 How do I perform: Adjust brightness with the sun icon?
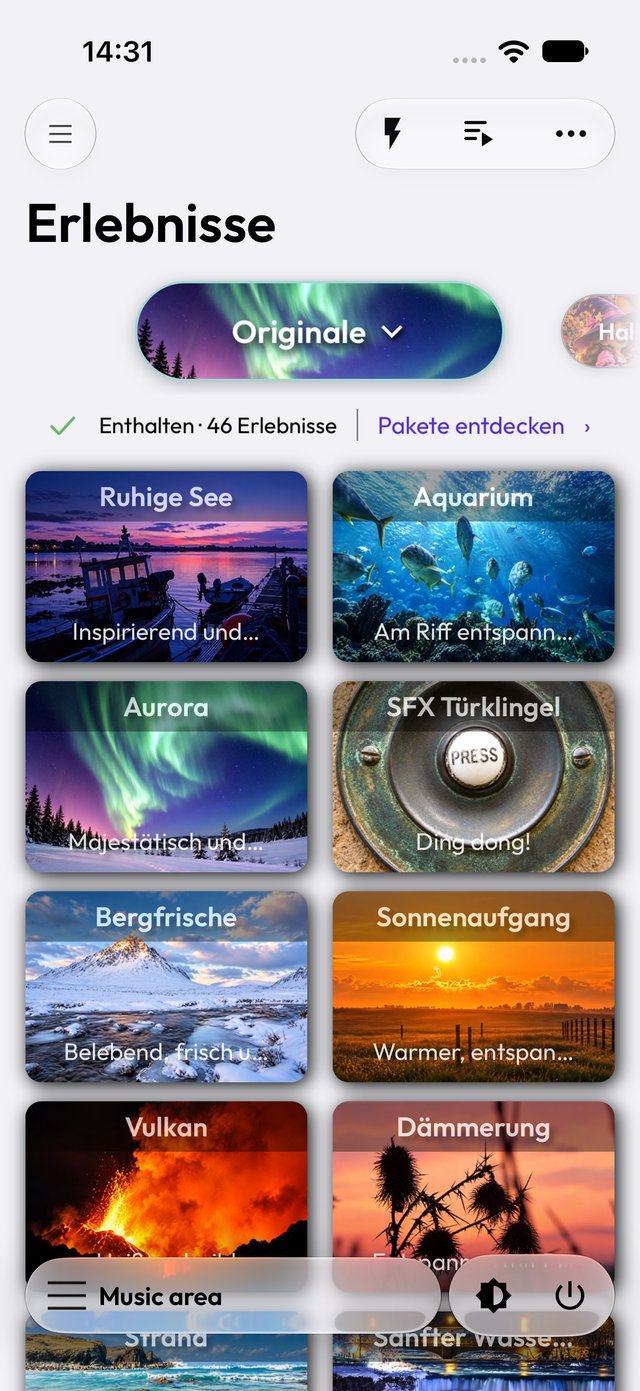coord(493,1296)
